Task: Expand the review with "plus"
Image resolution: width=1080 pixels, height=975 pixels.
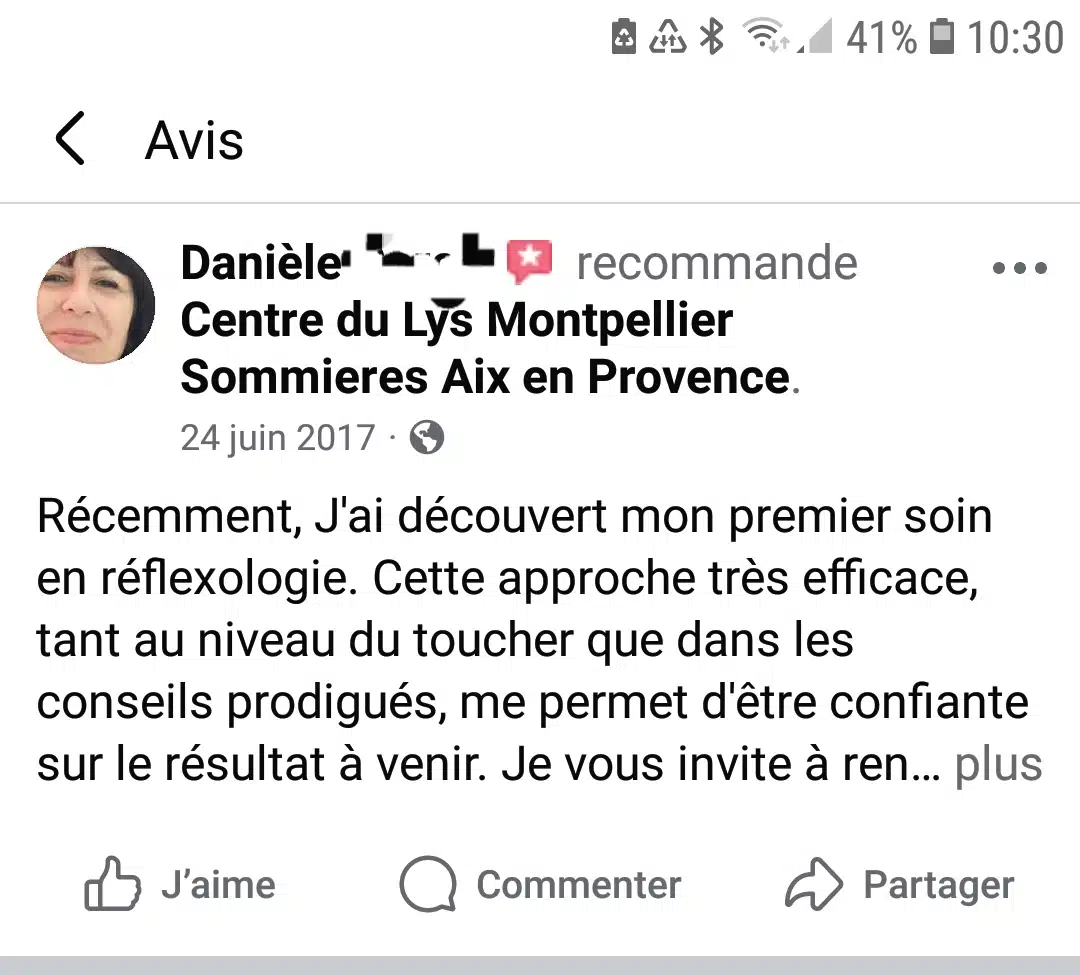Action: pyautogui.click(x=998, y=765)
